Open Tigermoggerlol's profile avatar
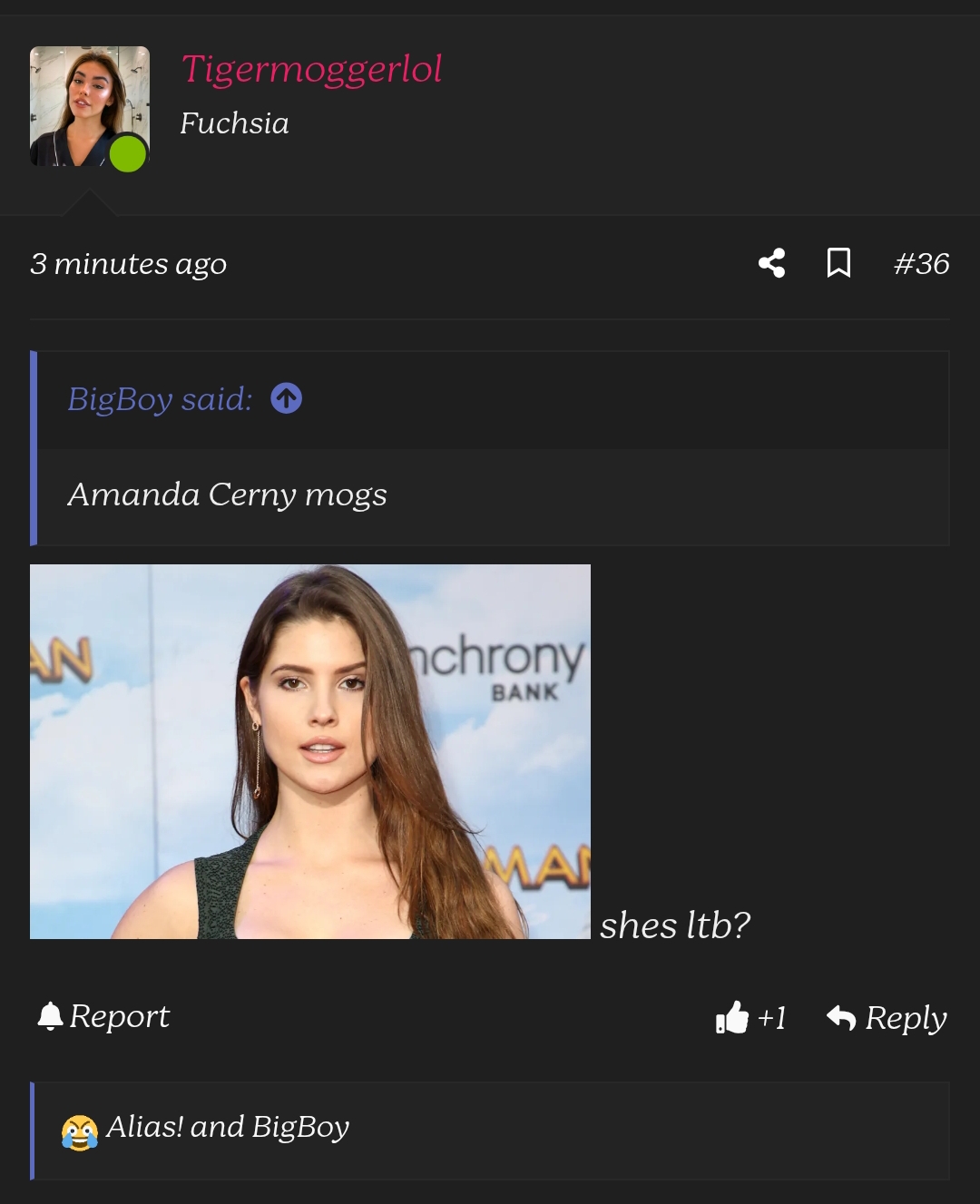This screenshot has width=980, height=1204. tap(89, 106)
